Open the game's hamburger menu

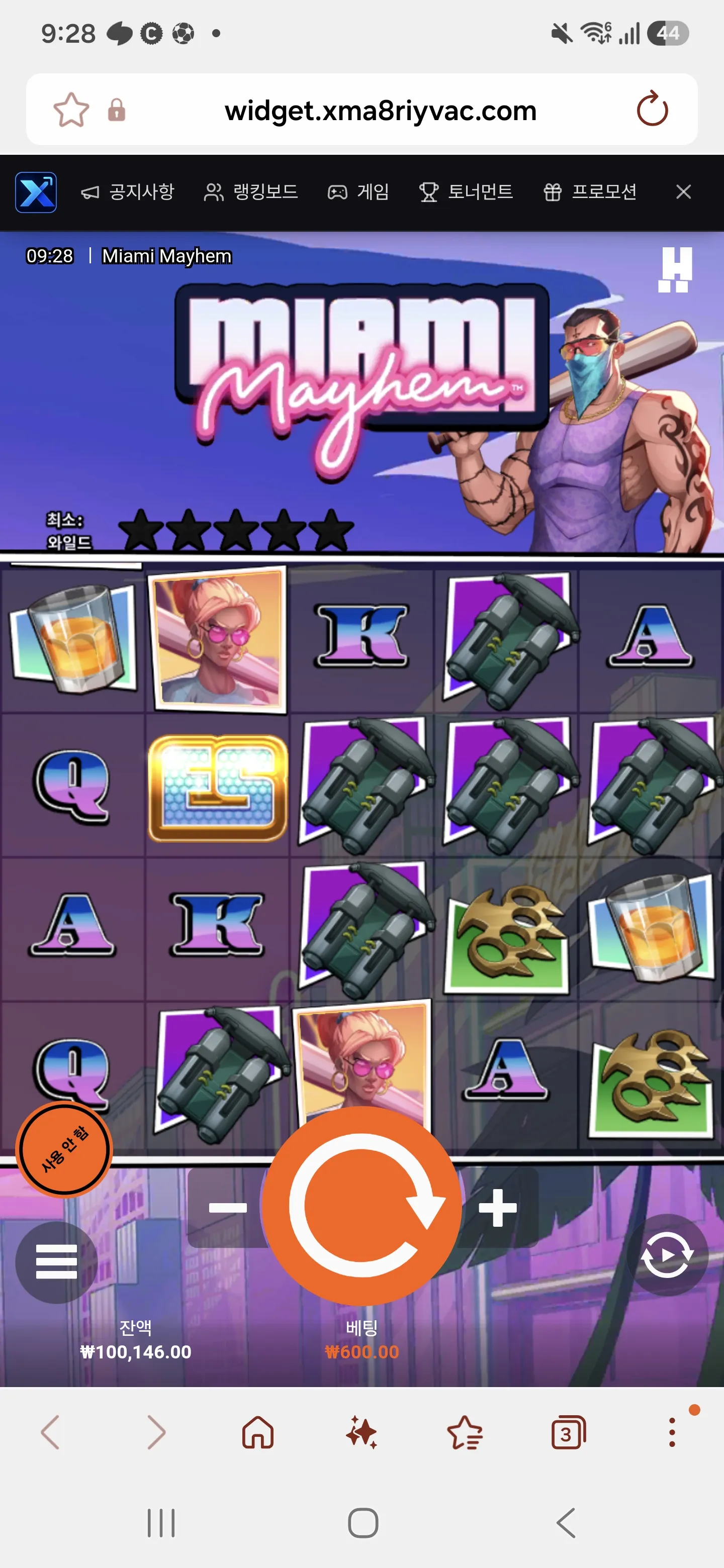(56, 1261)
